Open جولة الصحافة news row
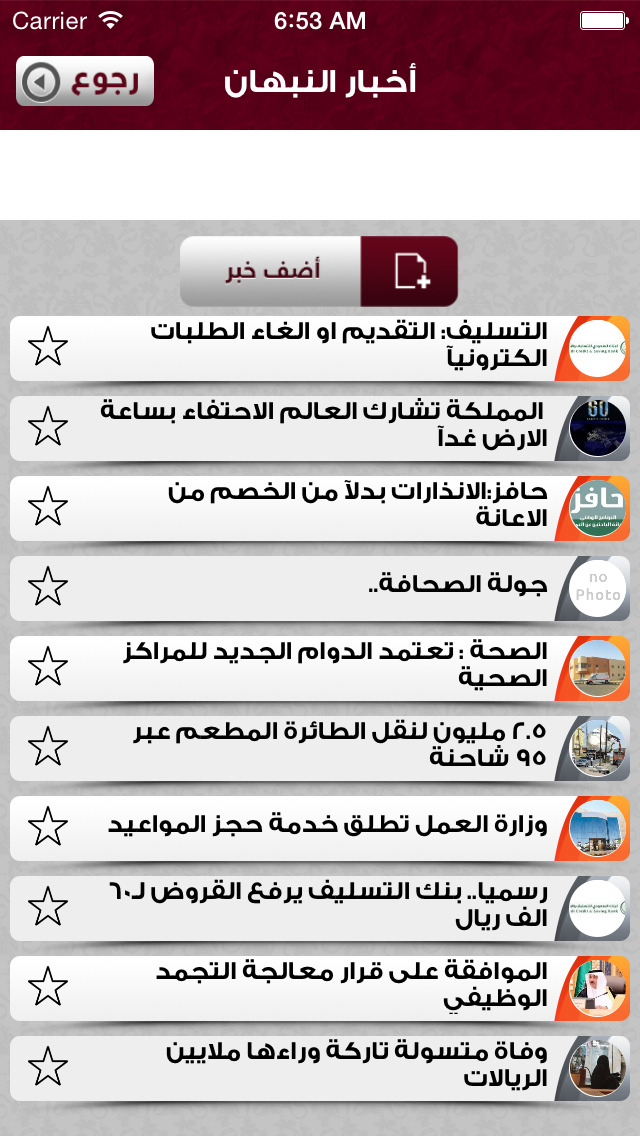The height and width of the screenshot is (1136, 640). pos(320,588)
